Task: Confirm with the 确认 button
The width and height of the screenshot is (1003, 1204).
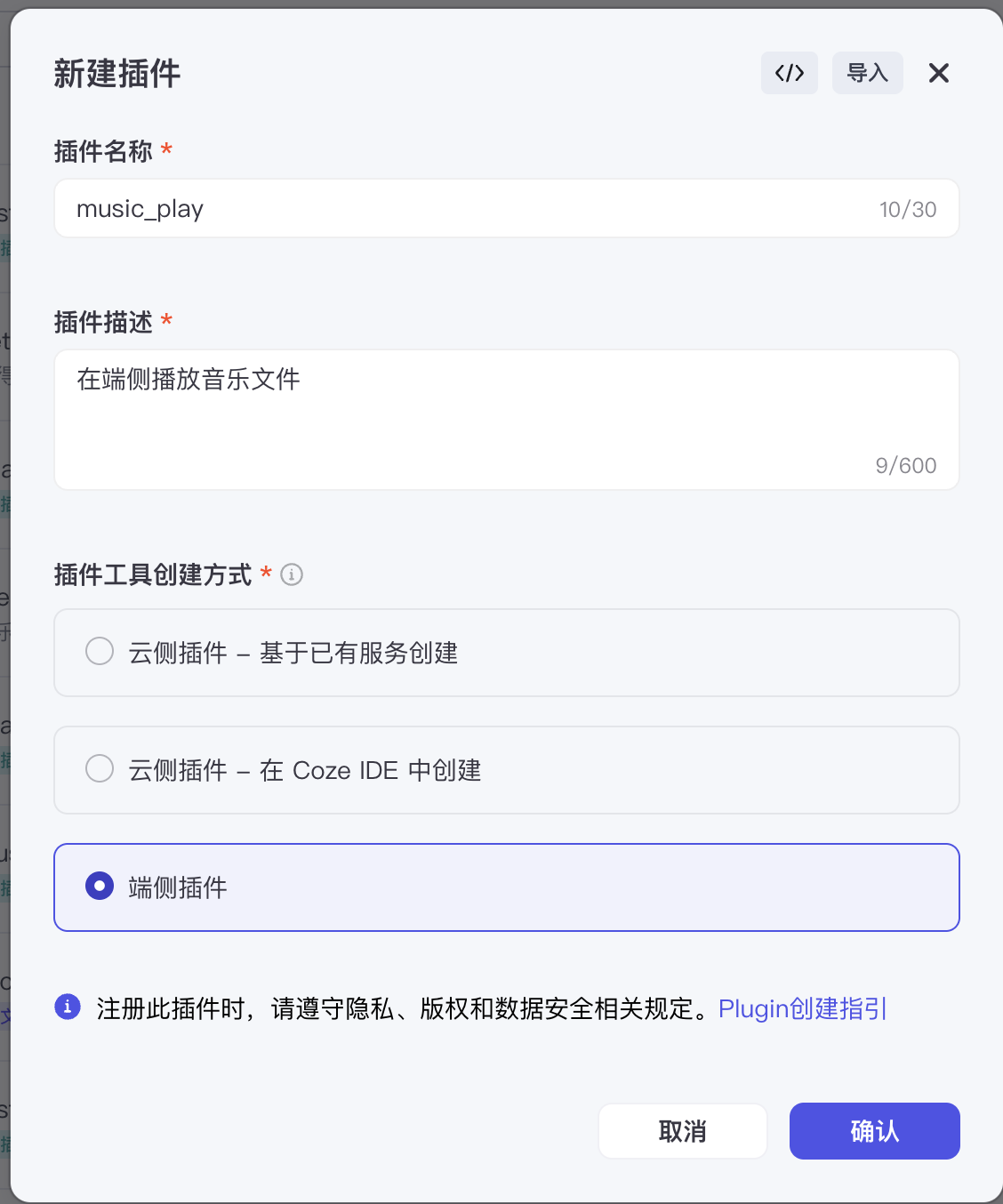Action: click(x=874, y=1131)
